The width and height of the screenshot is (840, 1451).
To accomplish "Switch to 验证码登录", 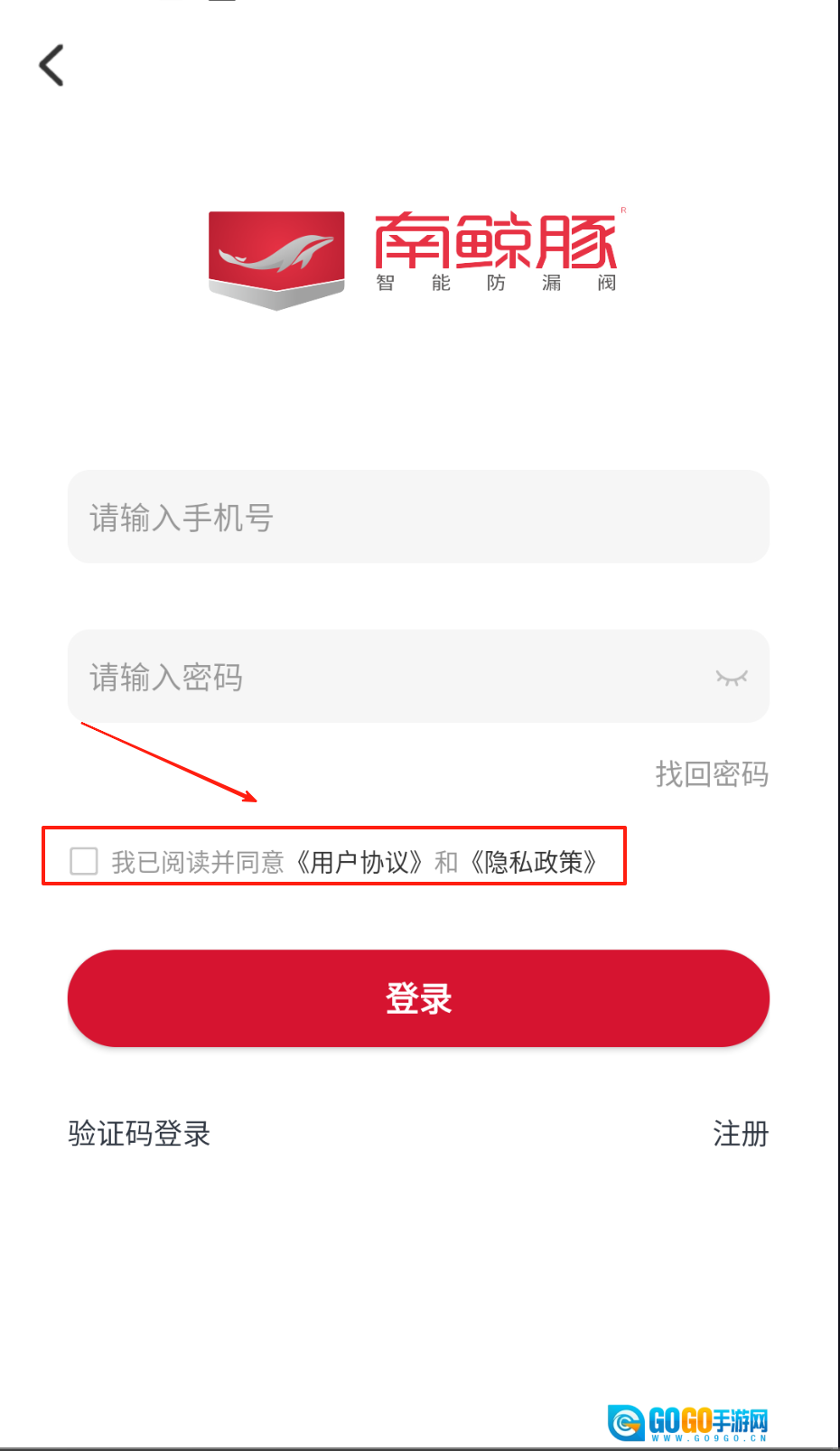I will [x=139, y=1133].
